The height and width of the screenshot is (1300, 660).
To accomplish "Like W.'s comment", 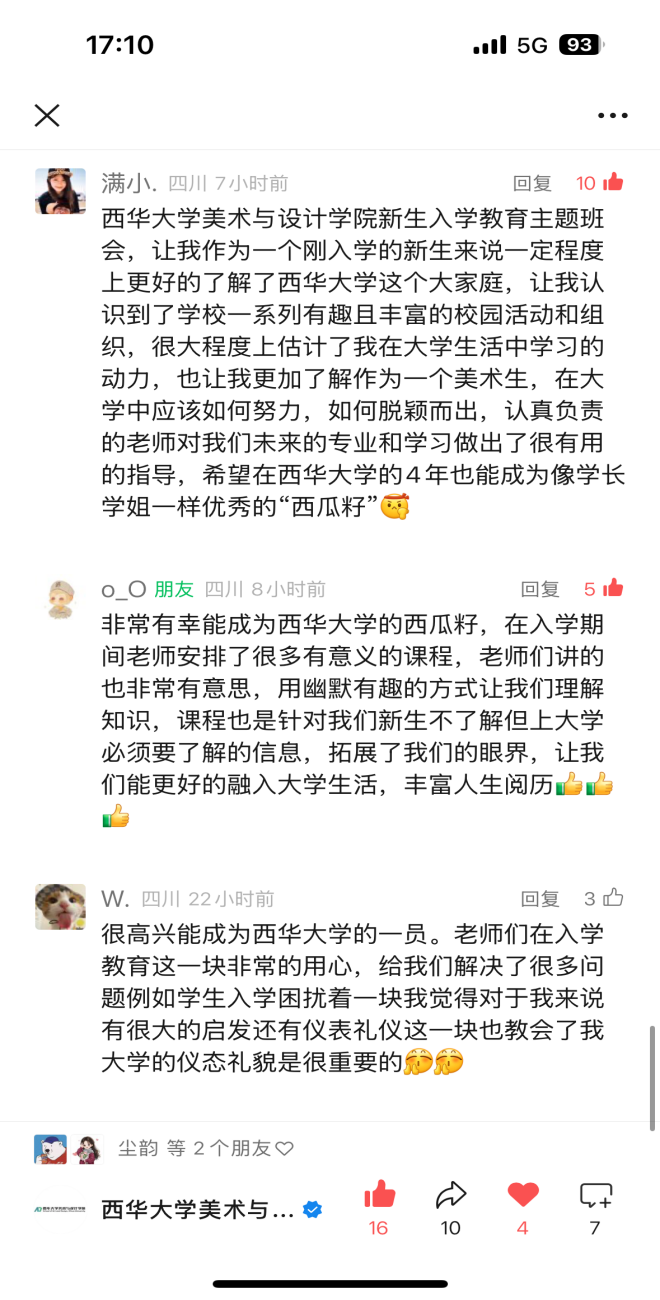I will (612, 897).
